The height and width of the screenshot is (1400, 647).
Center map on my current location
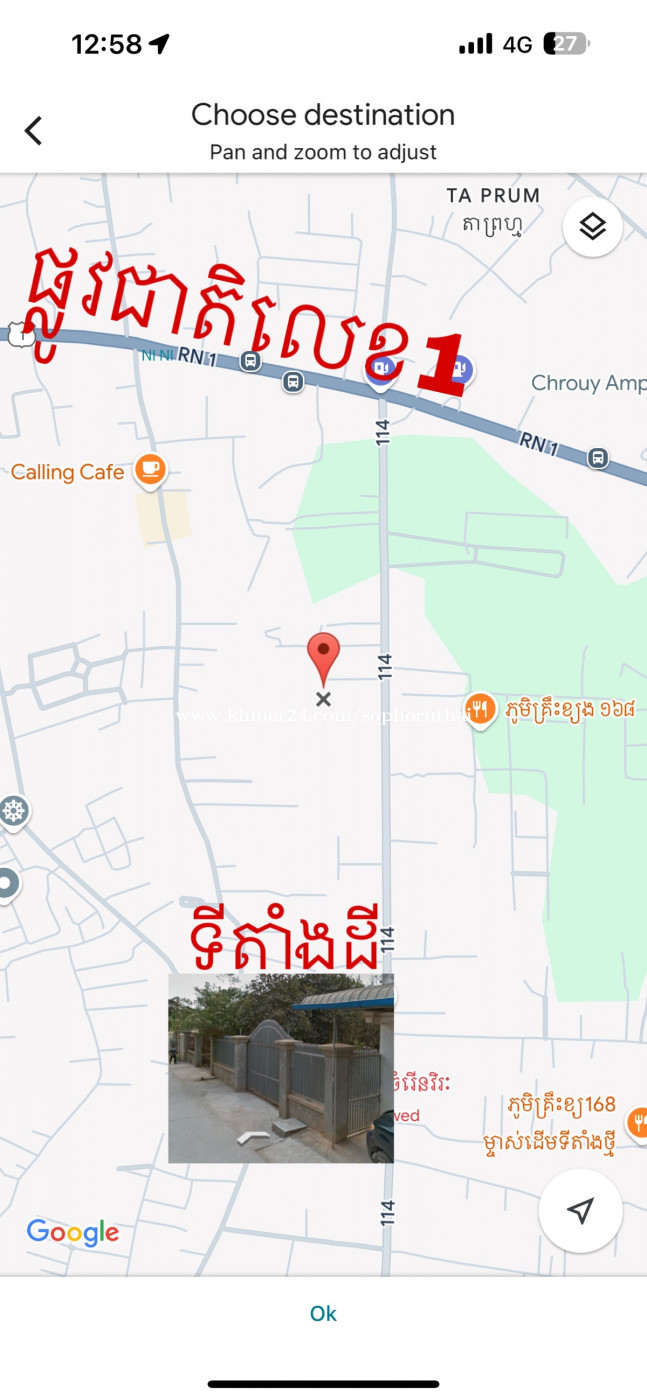[580, 1211]
